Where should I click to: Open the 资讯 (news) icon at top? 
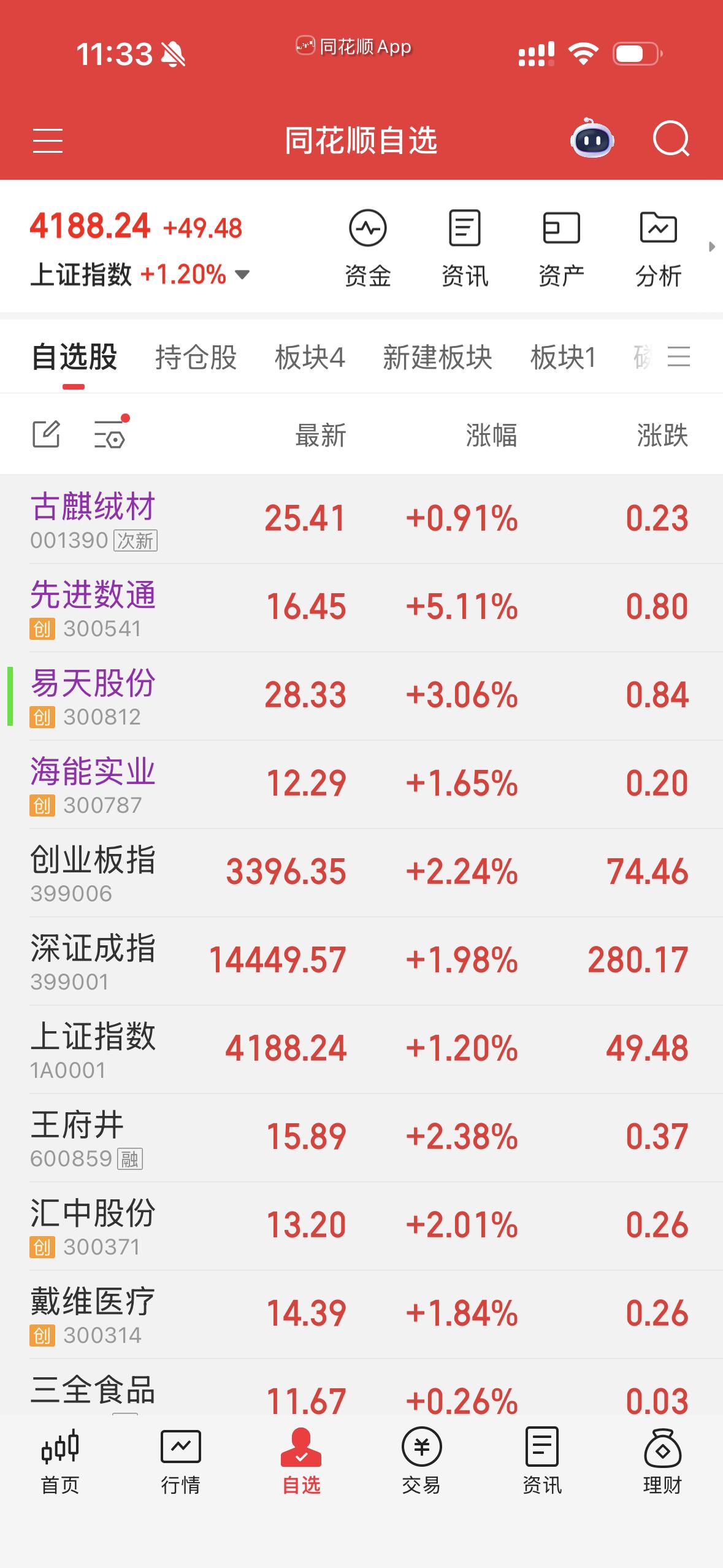click(465, 242)
